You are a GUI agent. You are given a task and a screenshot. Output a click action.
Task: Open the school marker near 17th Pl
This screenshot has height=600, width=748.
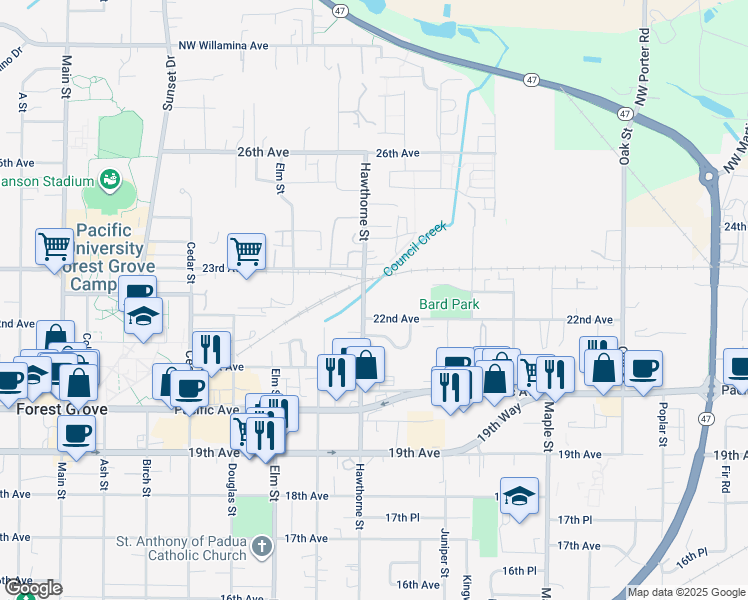[x=519, y=496]
